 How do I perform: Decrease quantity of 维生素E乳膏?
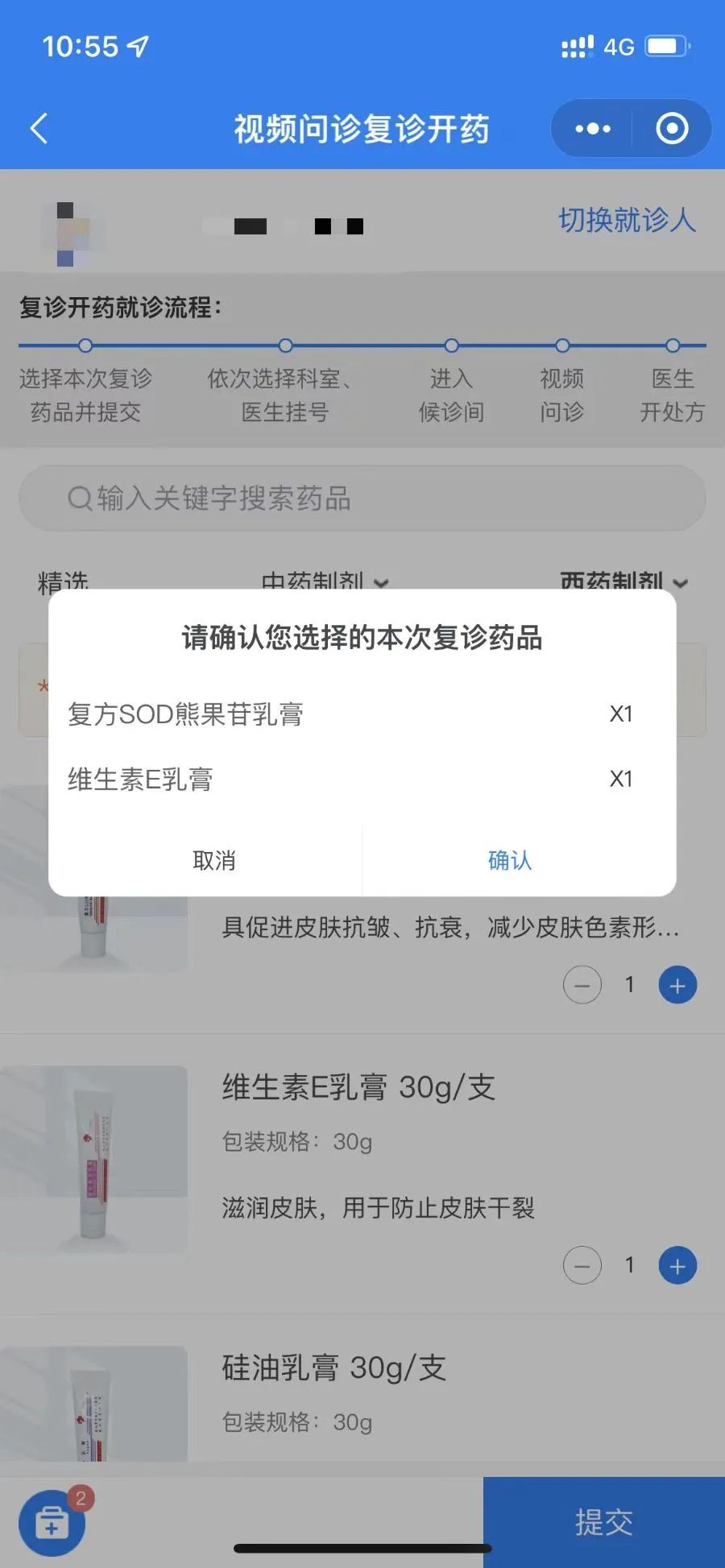pyautogui.click(x=582, y=1265)
